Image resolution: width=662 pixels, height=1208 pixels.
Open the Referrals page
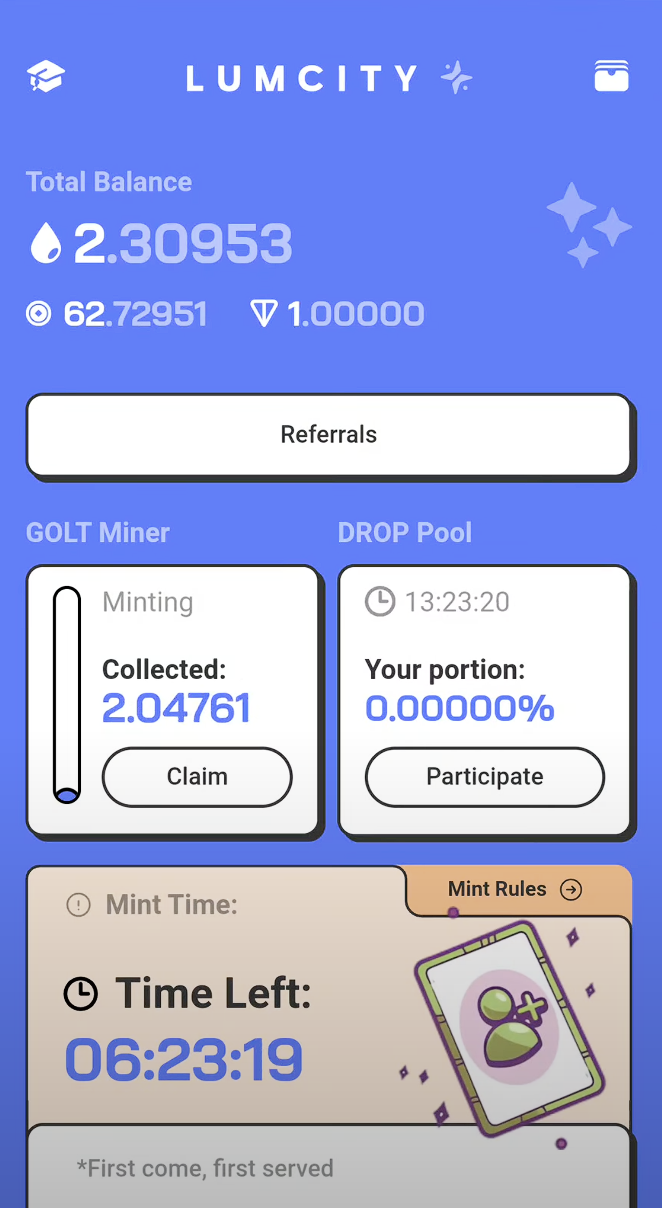329,435
